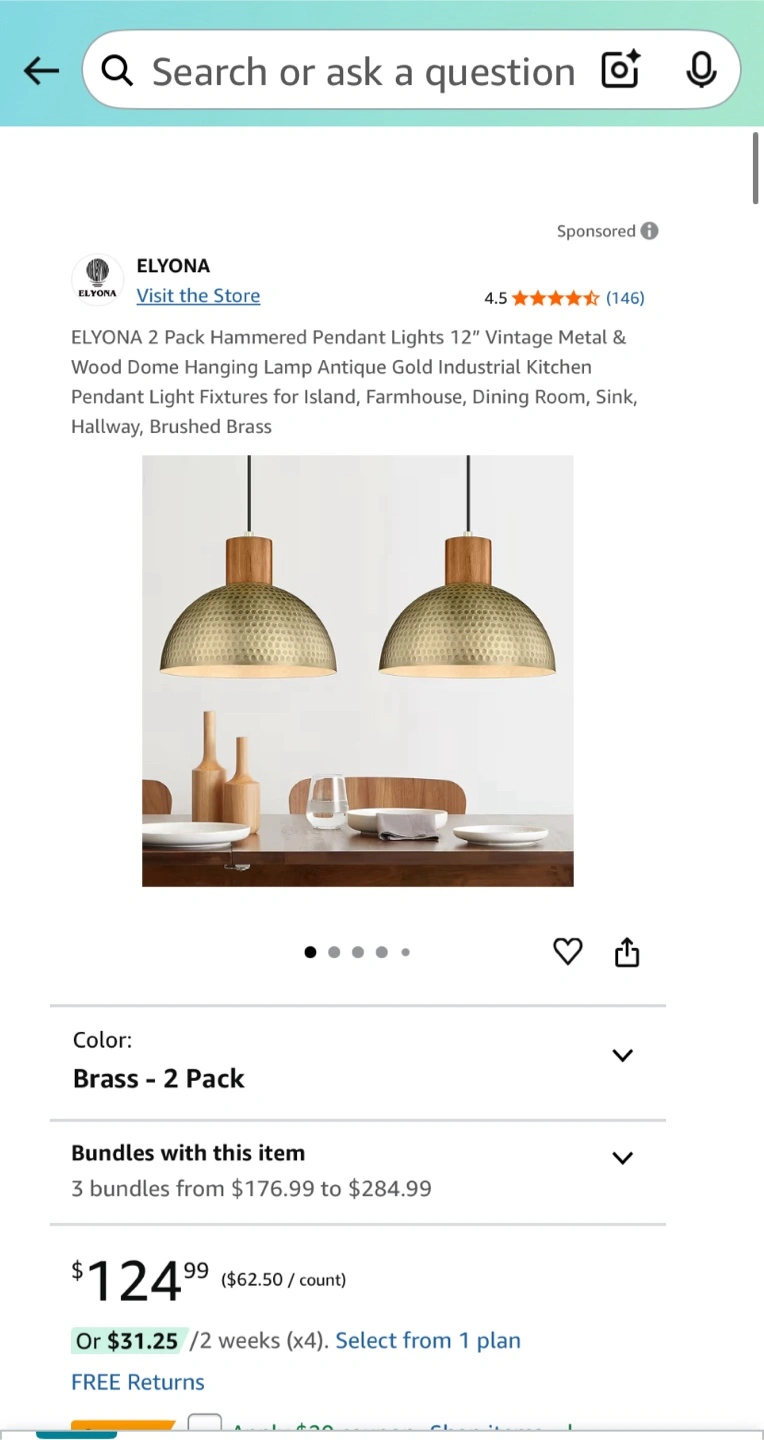Image resolution: width=764 pixels, height=1440 pixels.
Task: Open FREE Returns details
Action: tap(138, 1382)
